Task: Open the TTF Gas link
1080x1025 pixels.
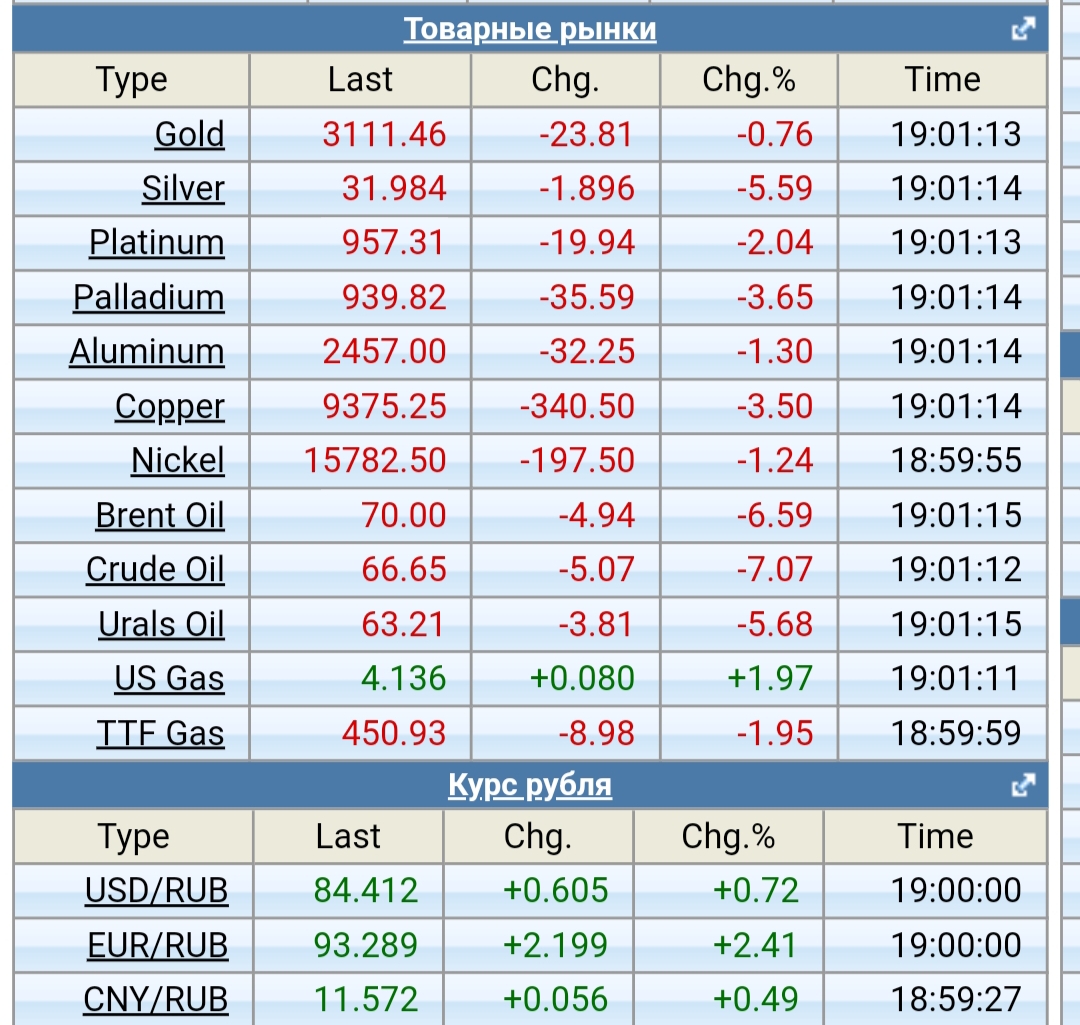Action: tap(160, 734)
